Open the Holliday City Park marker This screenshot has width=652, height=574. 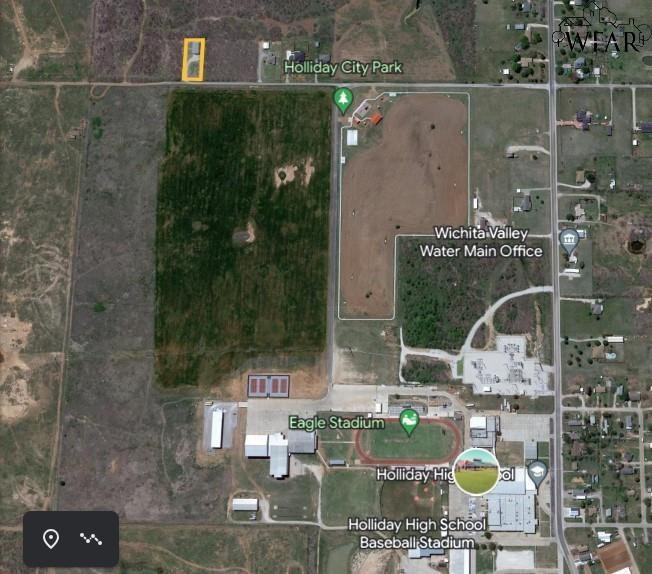click(343, 99)
